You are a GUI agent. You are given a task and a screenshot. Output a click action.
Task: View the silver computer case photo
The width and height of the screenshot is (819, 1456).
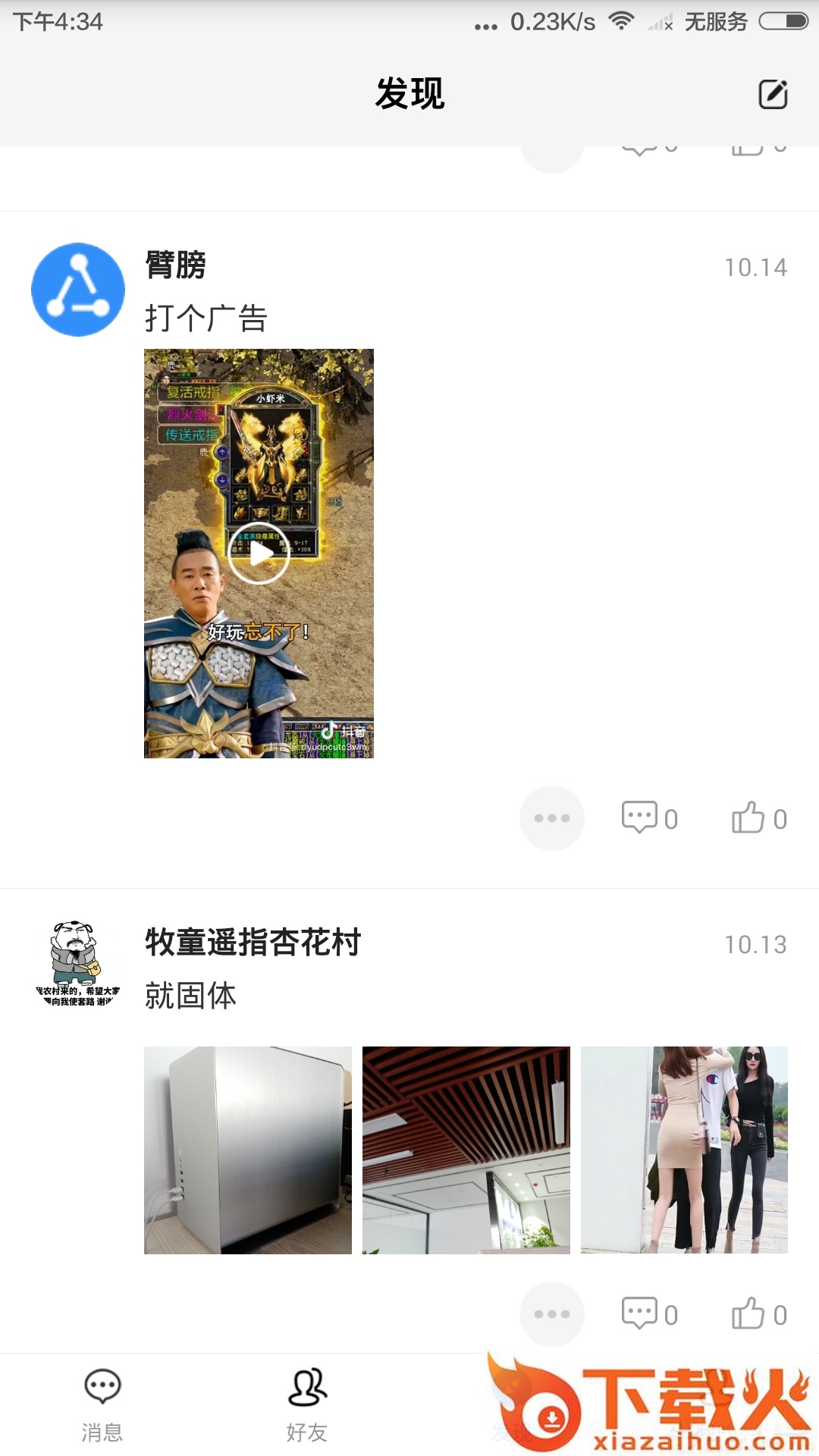point(248,1150)
